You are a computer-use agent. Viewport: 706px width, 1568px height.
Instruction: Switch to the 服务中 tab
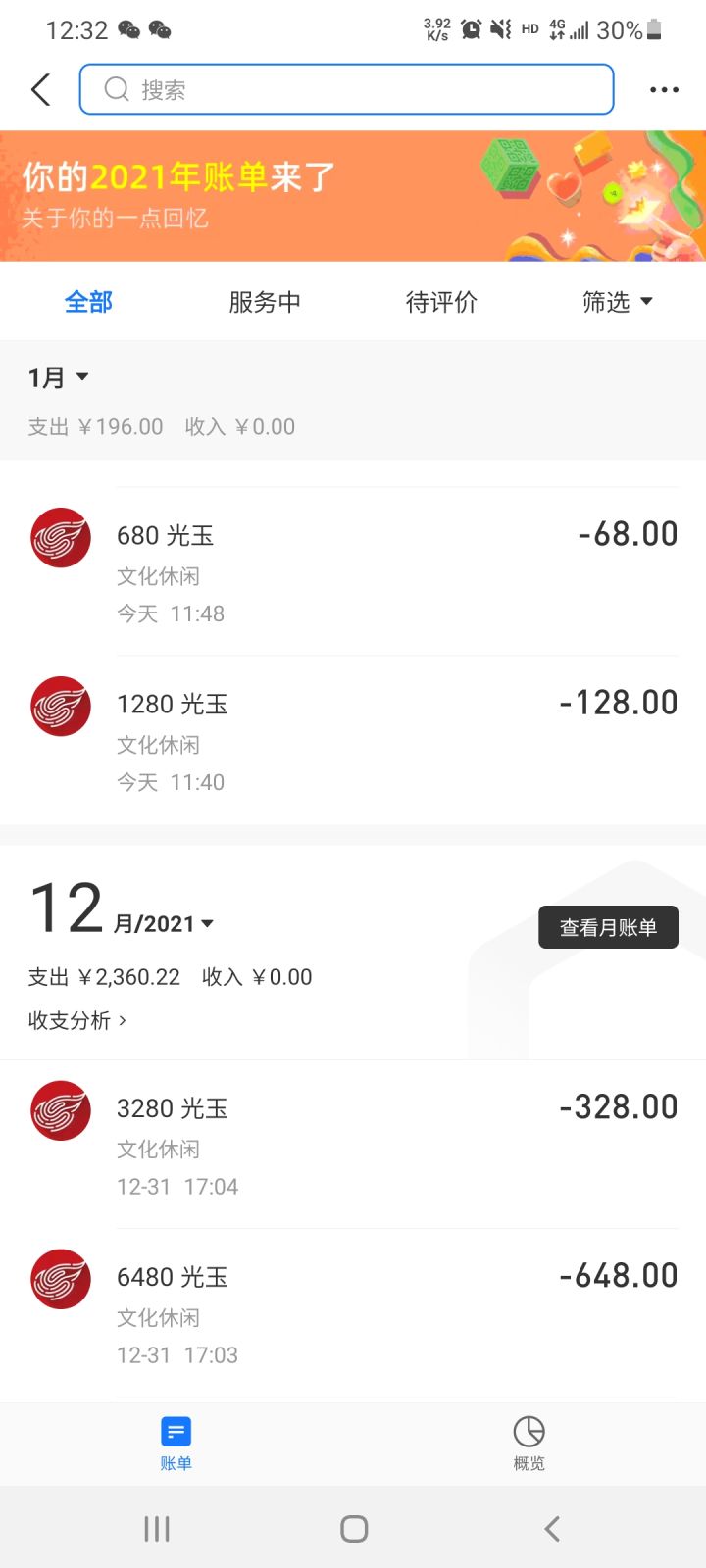(x=265, y=302)
